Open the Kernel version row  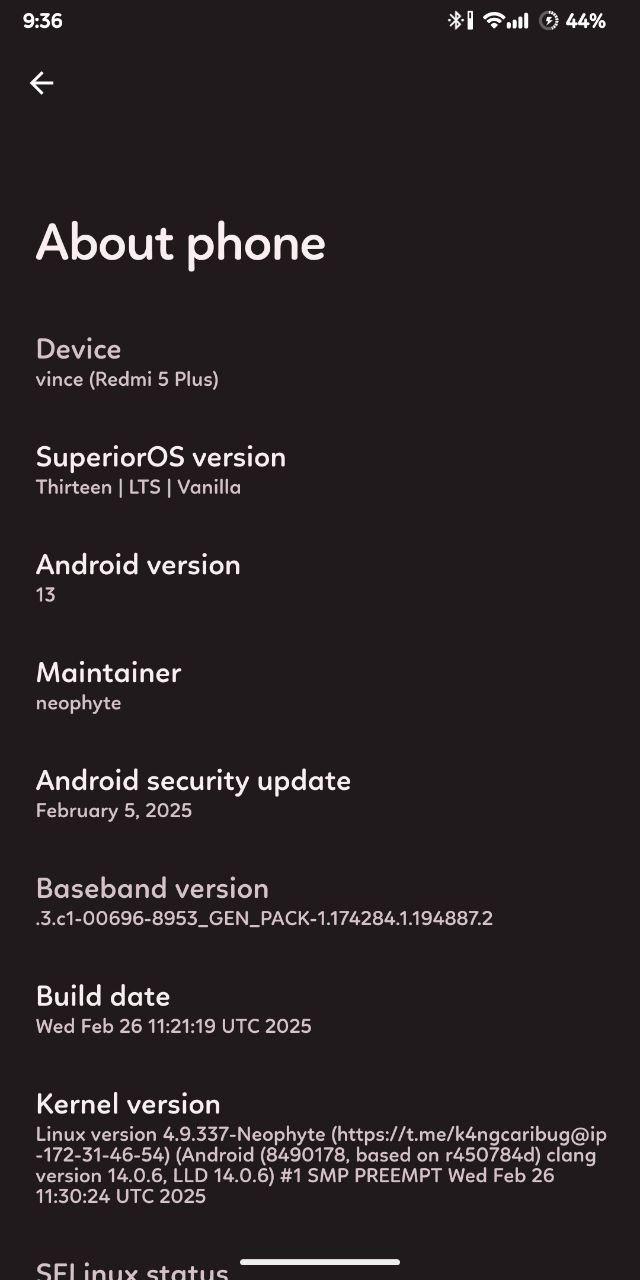[x=320, y=1148]
